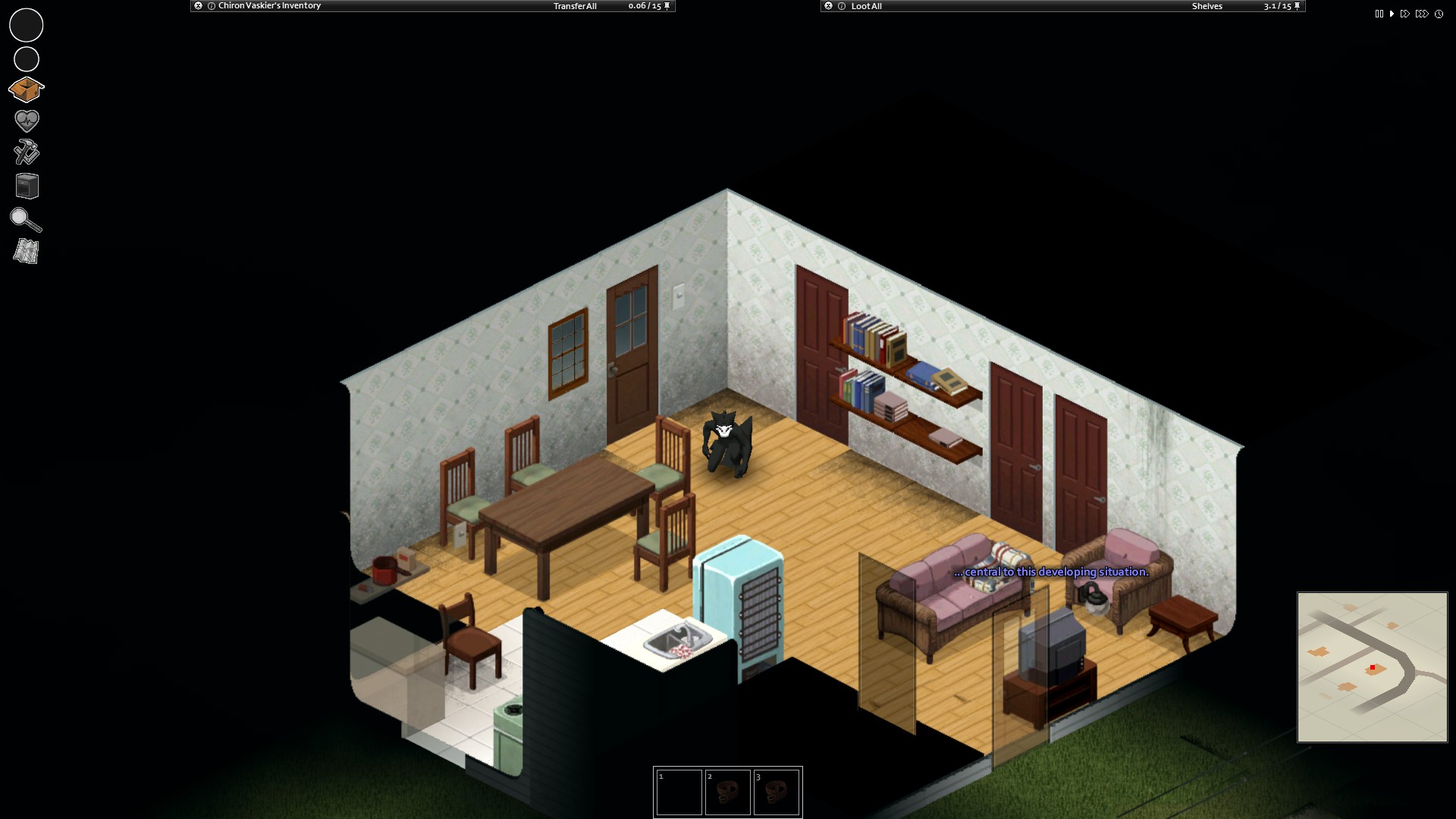The image size is (1456, 819).
Task: Tap Transfer All in inventory panel
Action: (x=575, y=6)
